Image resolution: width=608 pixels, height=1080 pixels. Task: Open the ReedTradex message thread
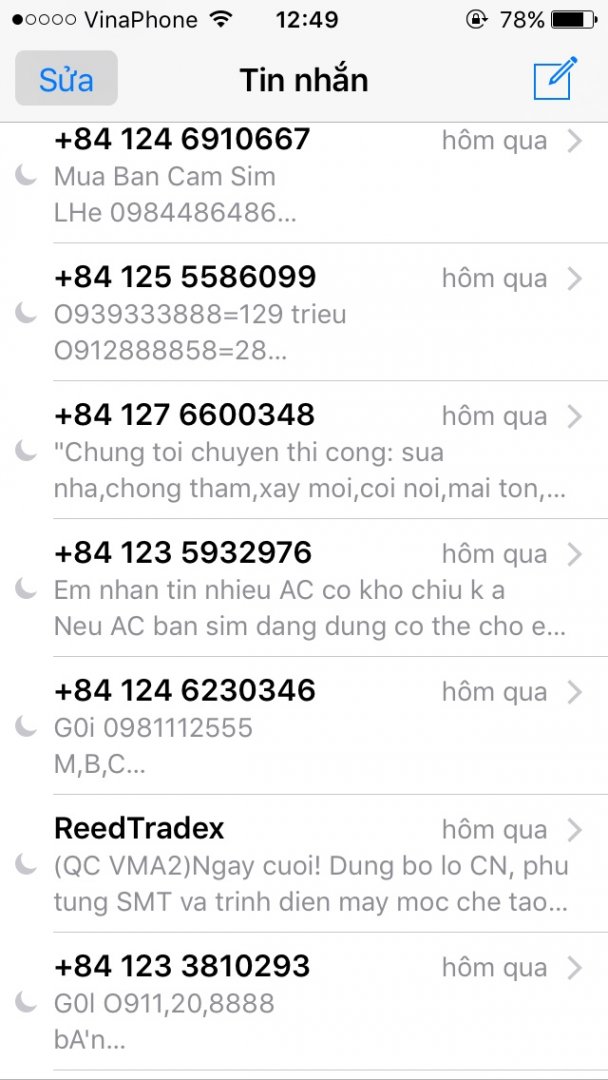[x=310, y=865]
